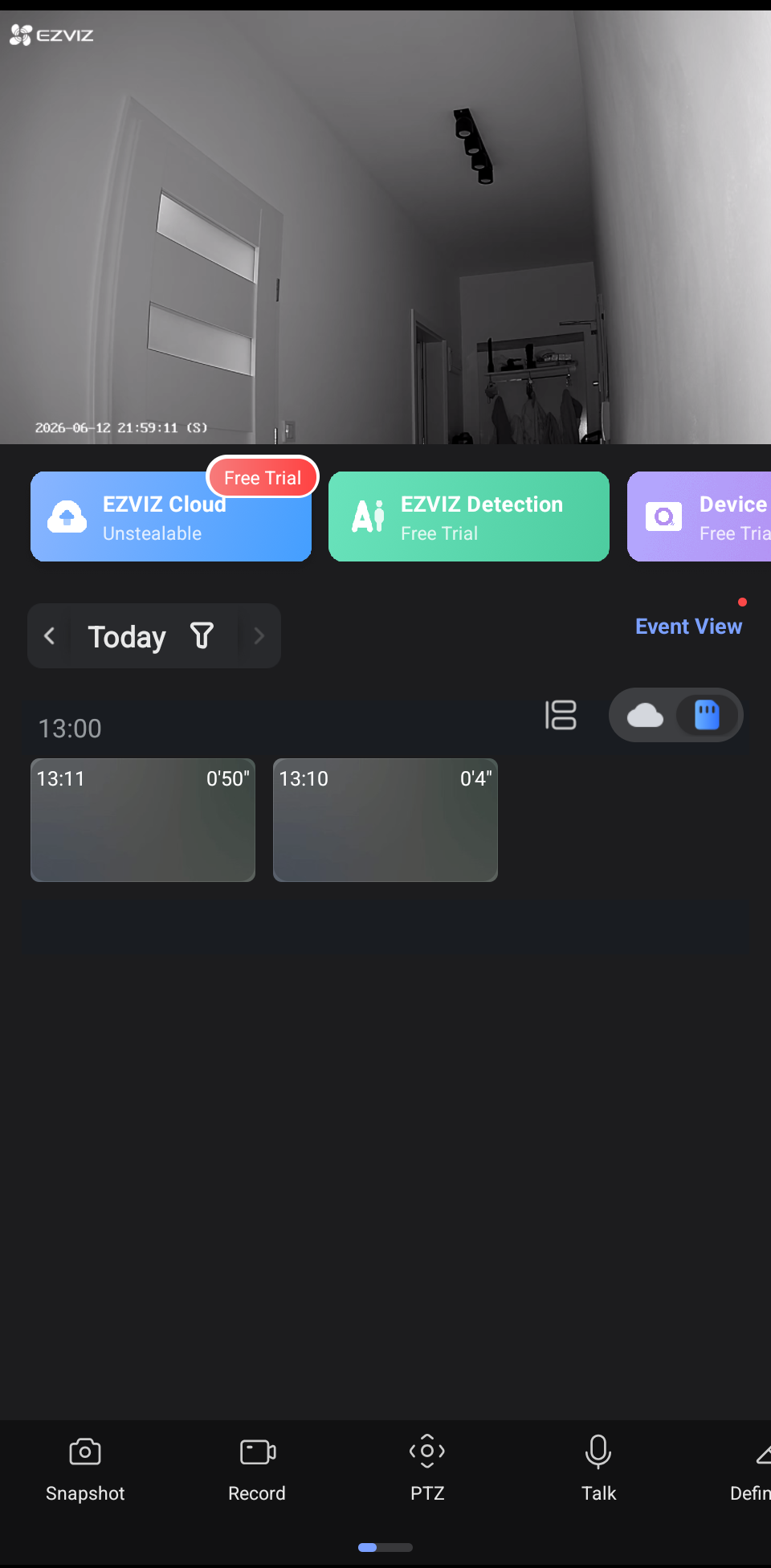Open Event View
771x1568 pixels.
coord(688,627)
